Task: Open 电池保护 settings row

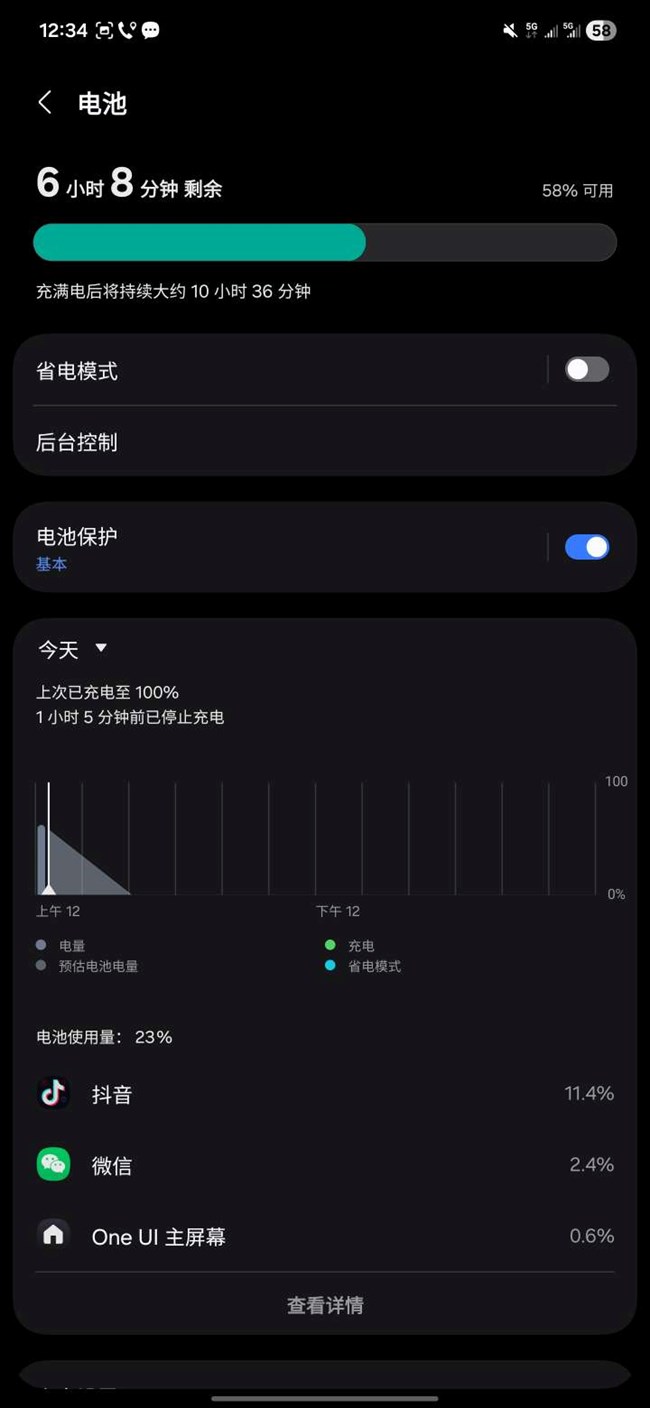Action: click(281, 547)
